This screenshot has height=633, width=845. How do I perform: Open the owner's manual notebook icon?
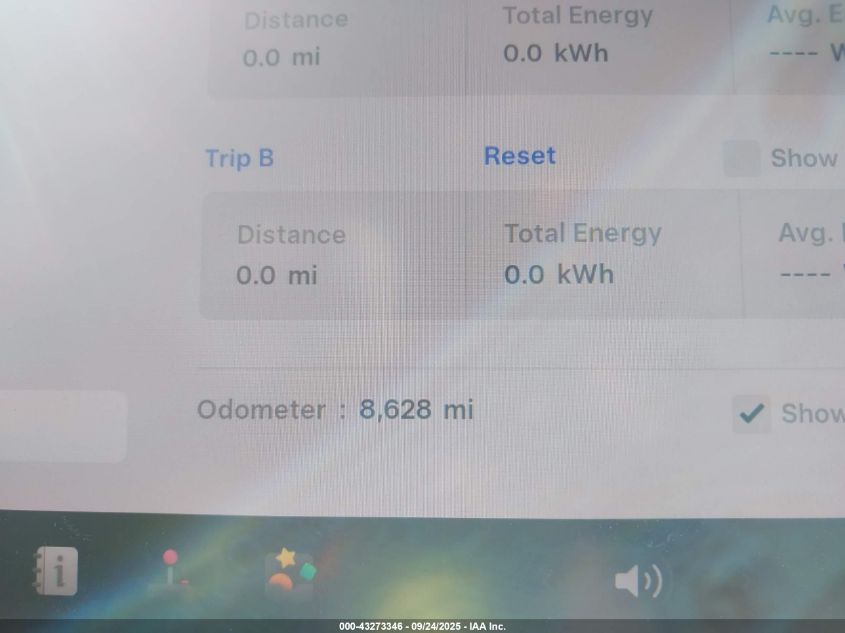pos(56,571)
